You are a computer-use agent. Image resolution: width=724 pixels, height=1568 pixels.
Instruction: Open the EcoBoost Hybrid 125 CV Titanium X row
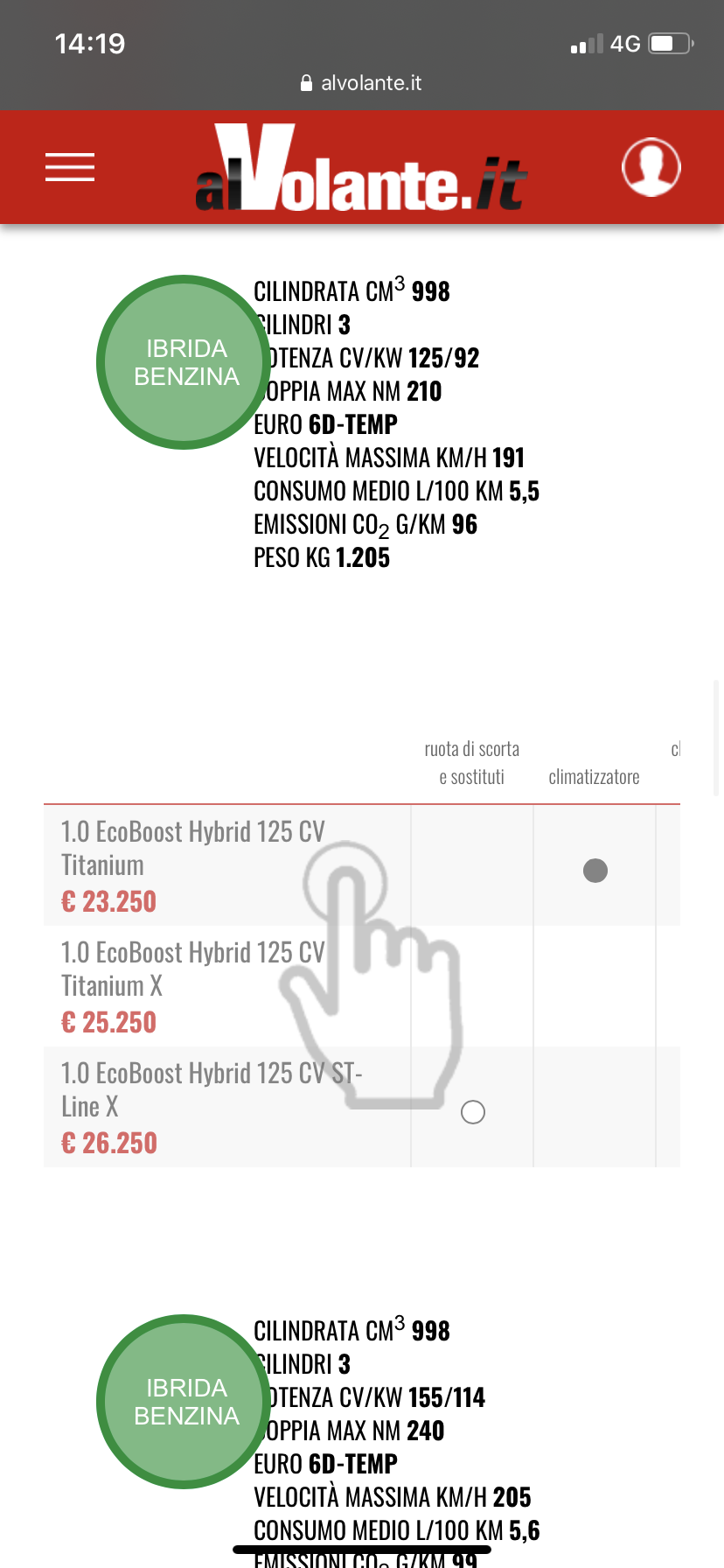362,986
